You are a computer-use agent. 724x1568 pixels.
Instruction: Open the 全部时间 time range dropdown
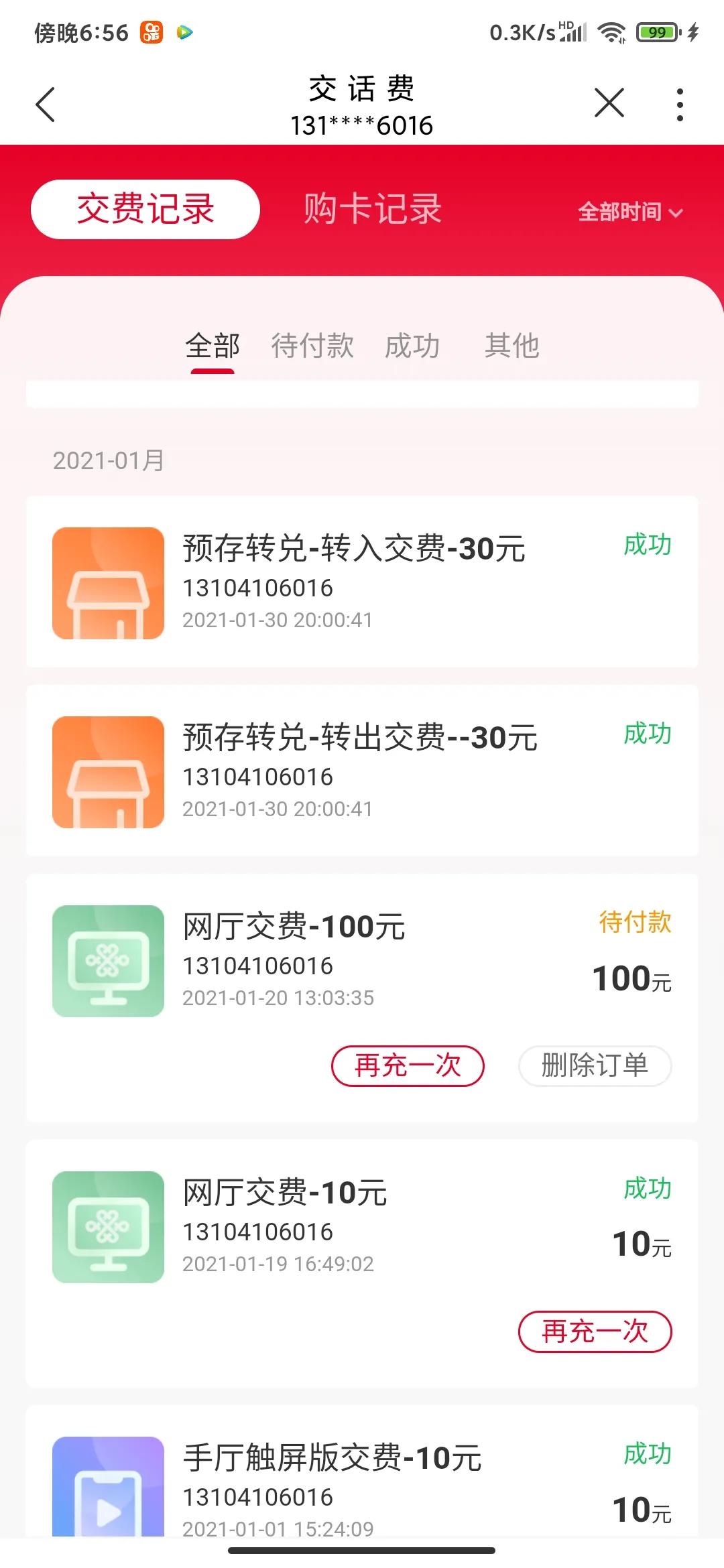tap(626, 212)
